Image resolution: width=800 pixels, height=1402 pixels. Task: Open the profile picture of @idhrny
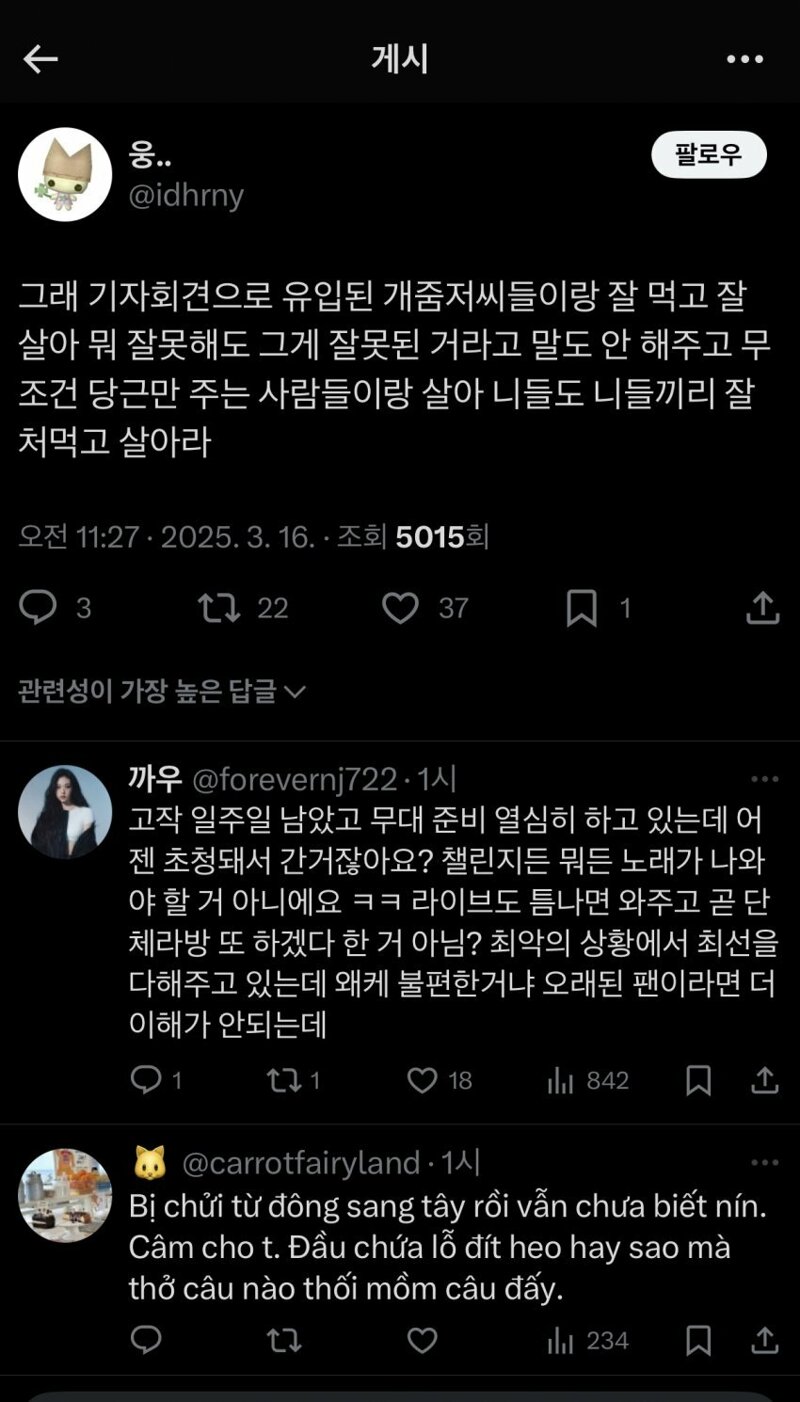tap(65, 175)
